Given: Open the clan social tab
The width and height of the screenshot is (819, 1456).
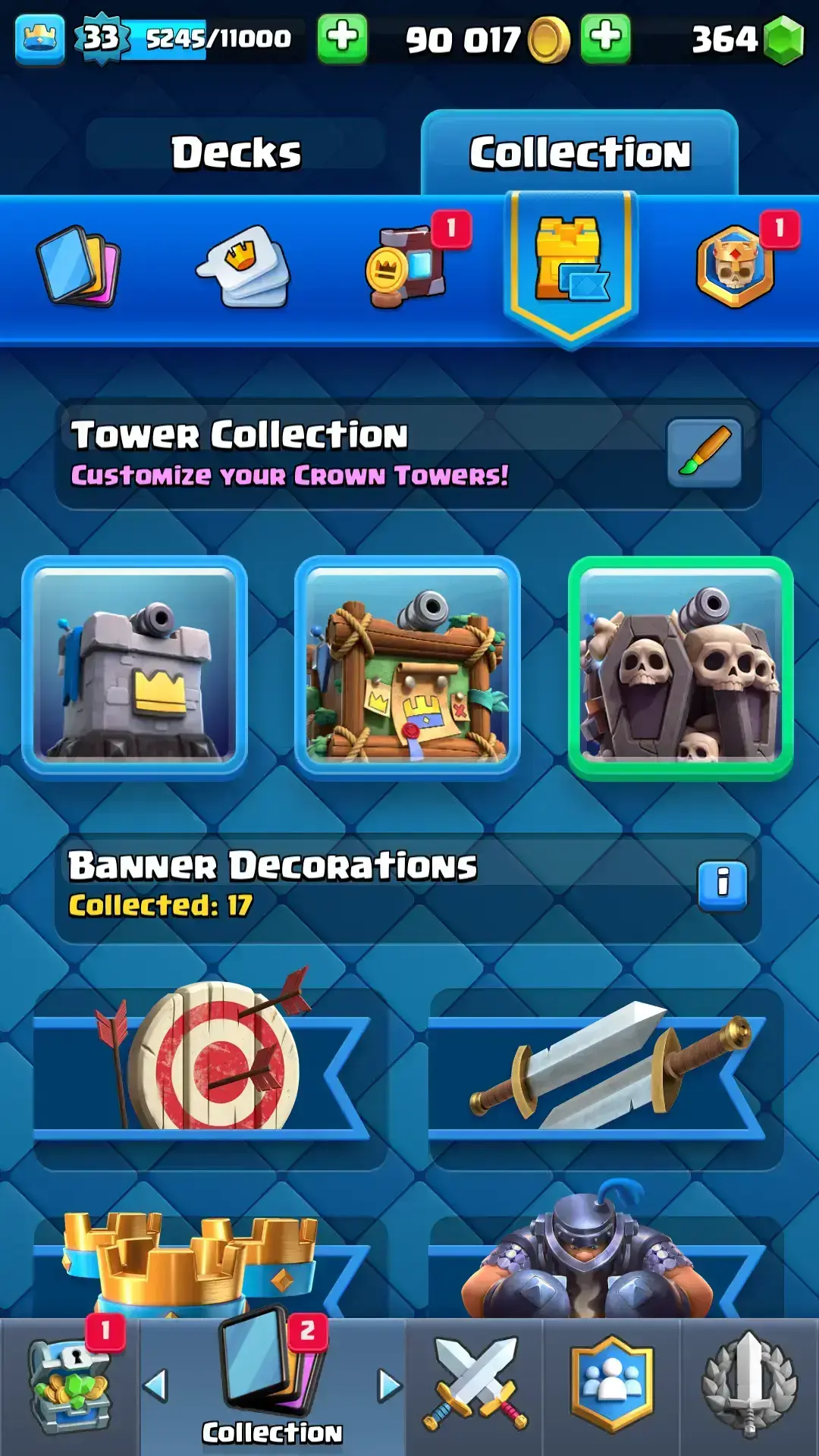Looking at the screenshot, I should tap(611, 1385).
